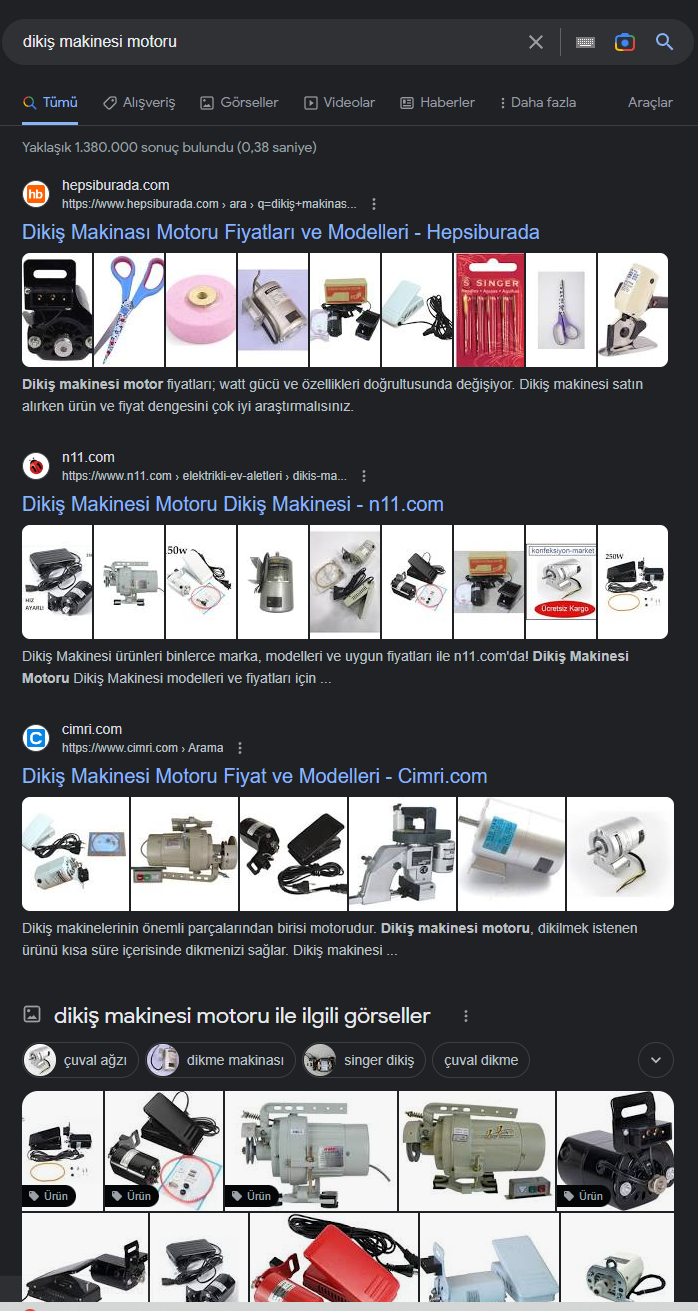The image size is (698, 1311).
Task: Select the çuval ağzı image chip
Action: pos(81,1060)
